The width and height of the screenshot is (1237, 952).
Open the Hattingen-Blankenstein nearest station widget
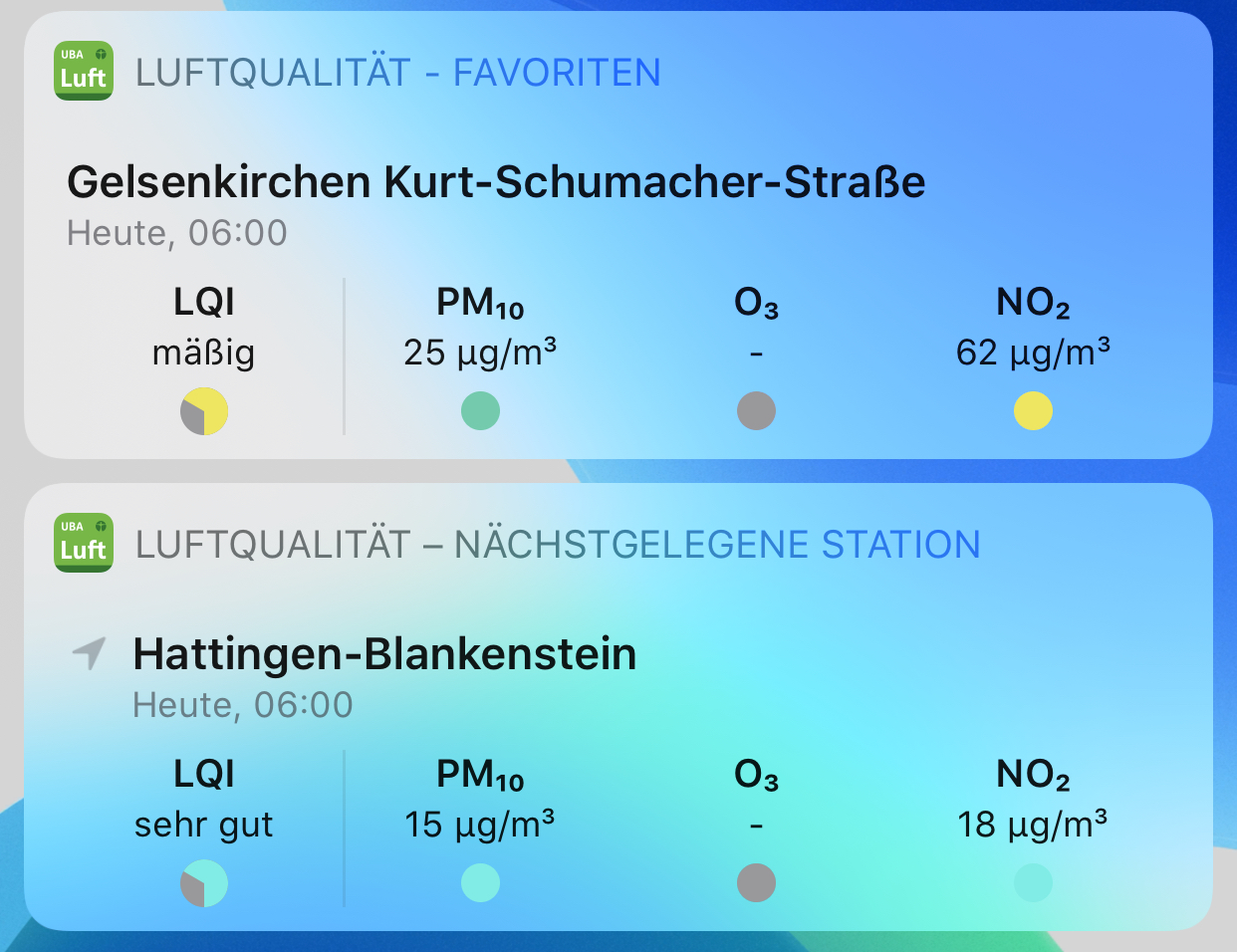click(384, 654)
